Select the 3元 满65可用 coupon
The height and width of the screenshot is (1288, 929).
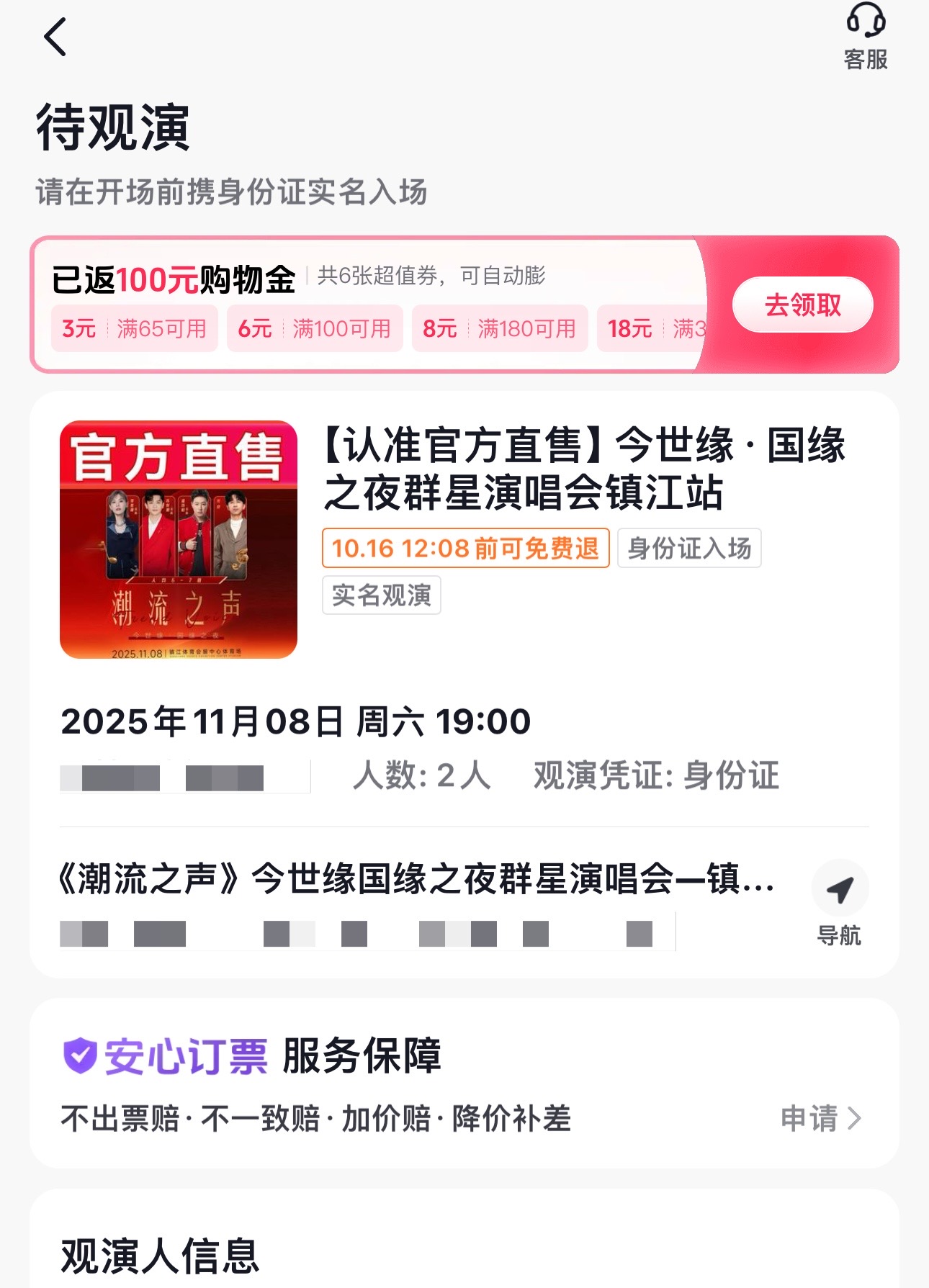(135, 329)
